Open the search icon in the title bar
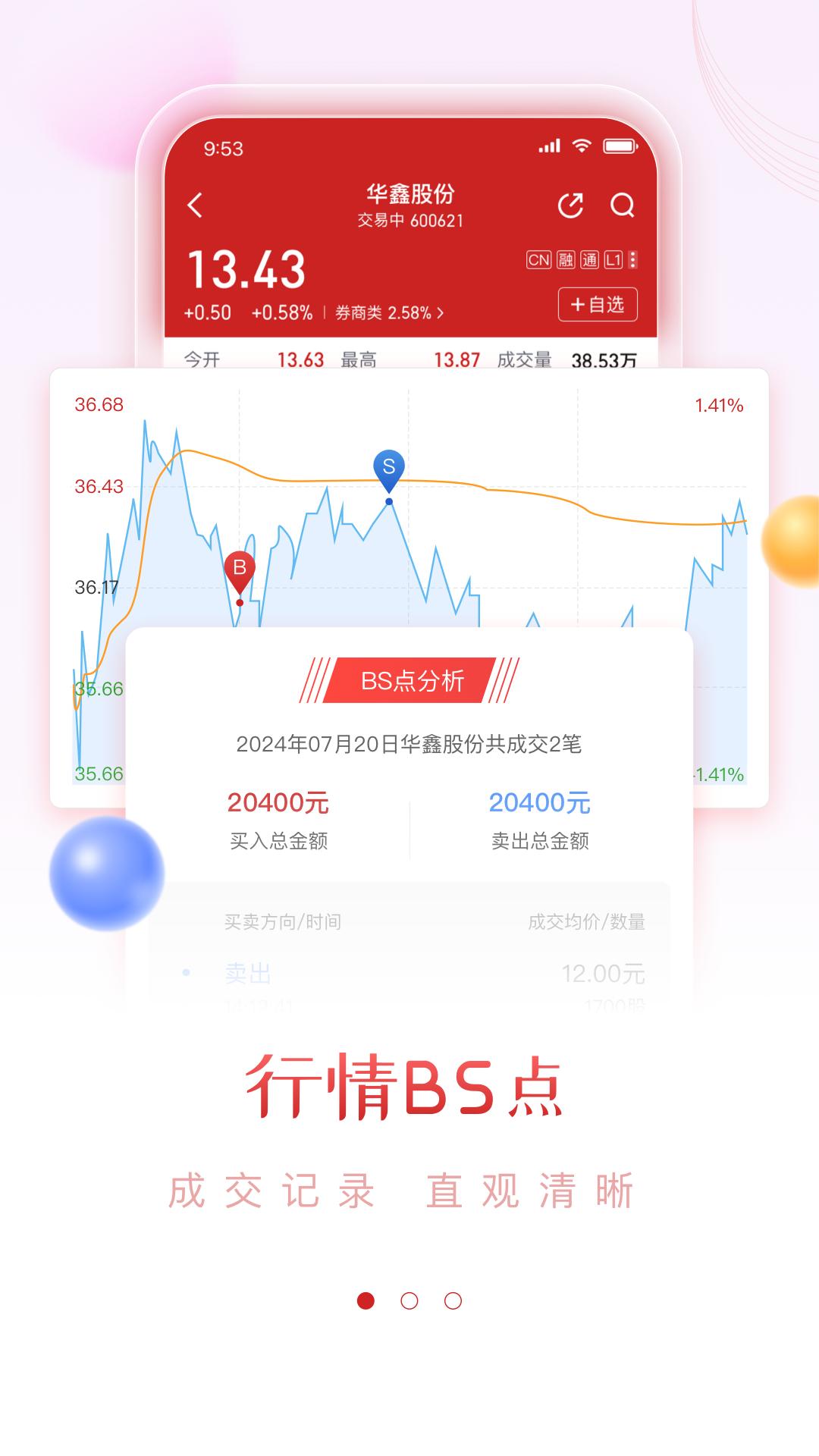 coord(624,203)
